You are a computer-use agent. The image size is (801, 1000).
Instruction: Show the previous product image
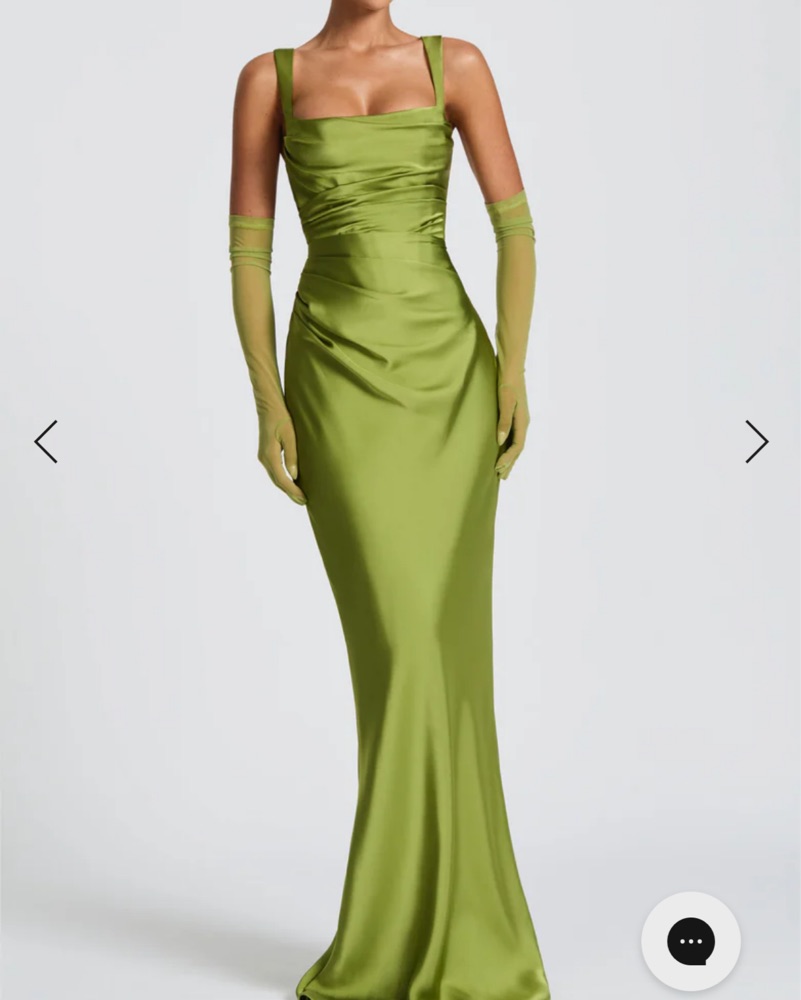click(x=46, y=442)
